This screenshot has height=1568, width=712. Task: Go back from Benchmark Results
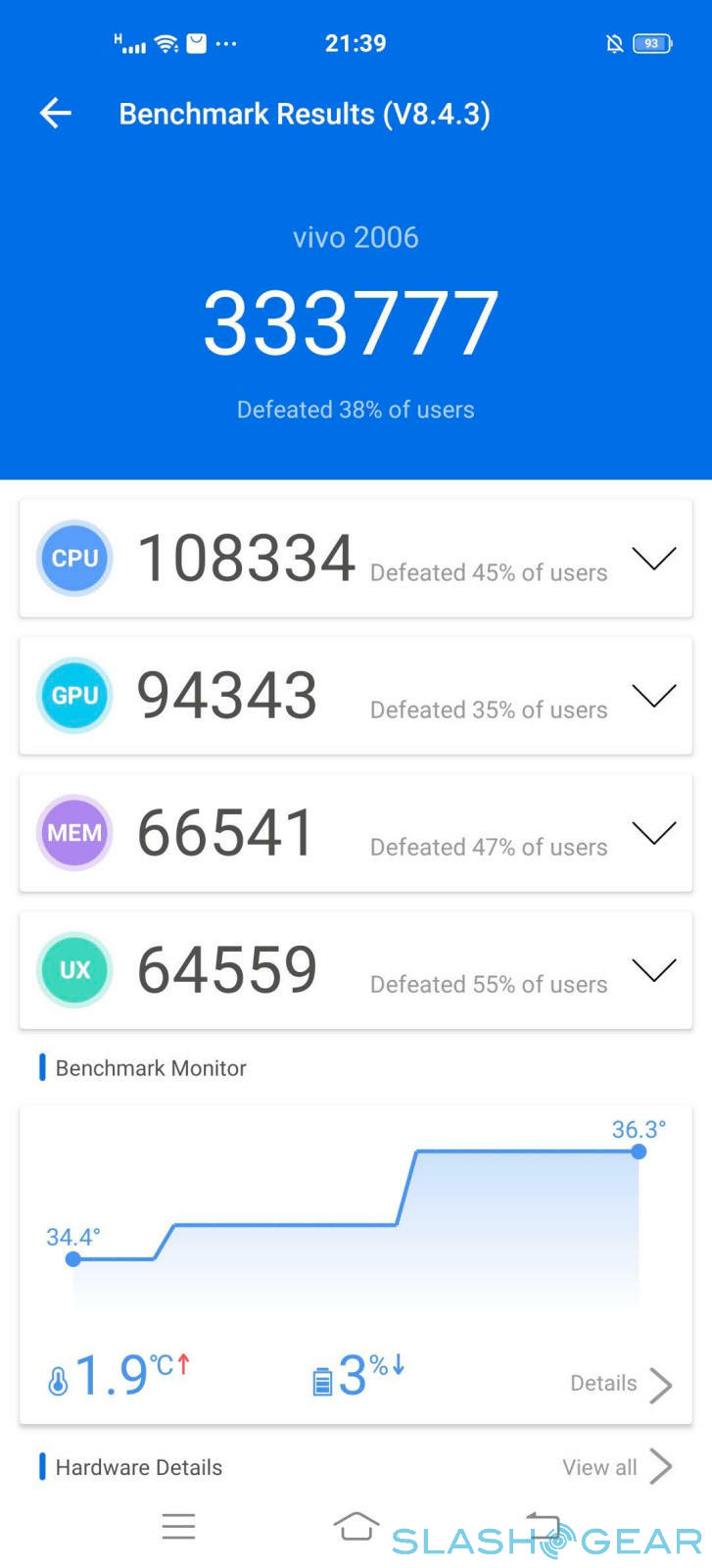[56, 114]
